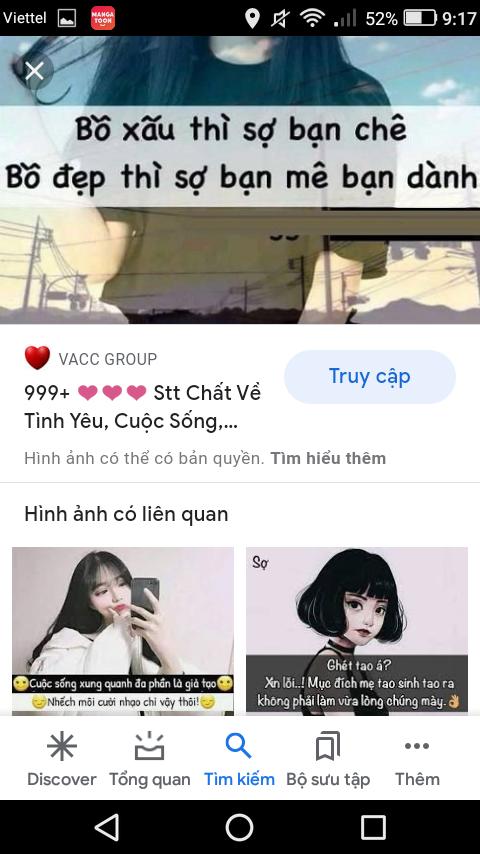The width and height of the screenshot is (480, 854).
Task: Select the Tìm kiếm tab
Action: point(239,759)
